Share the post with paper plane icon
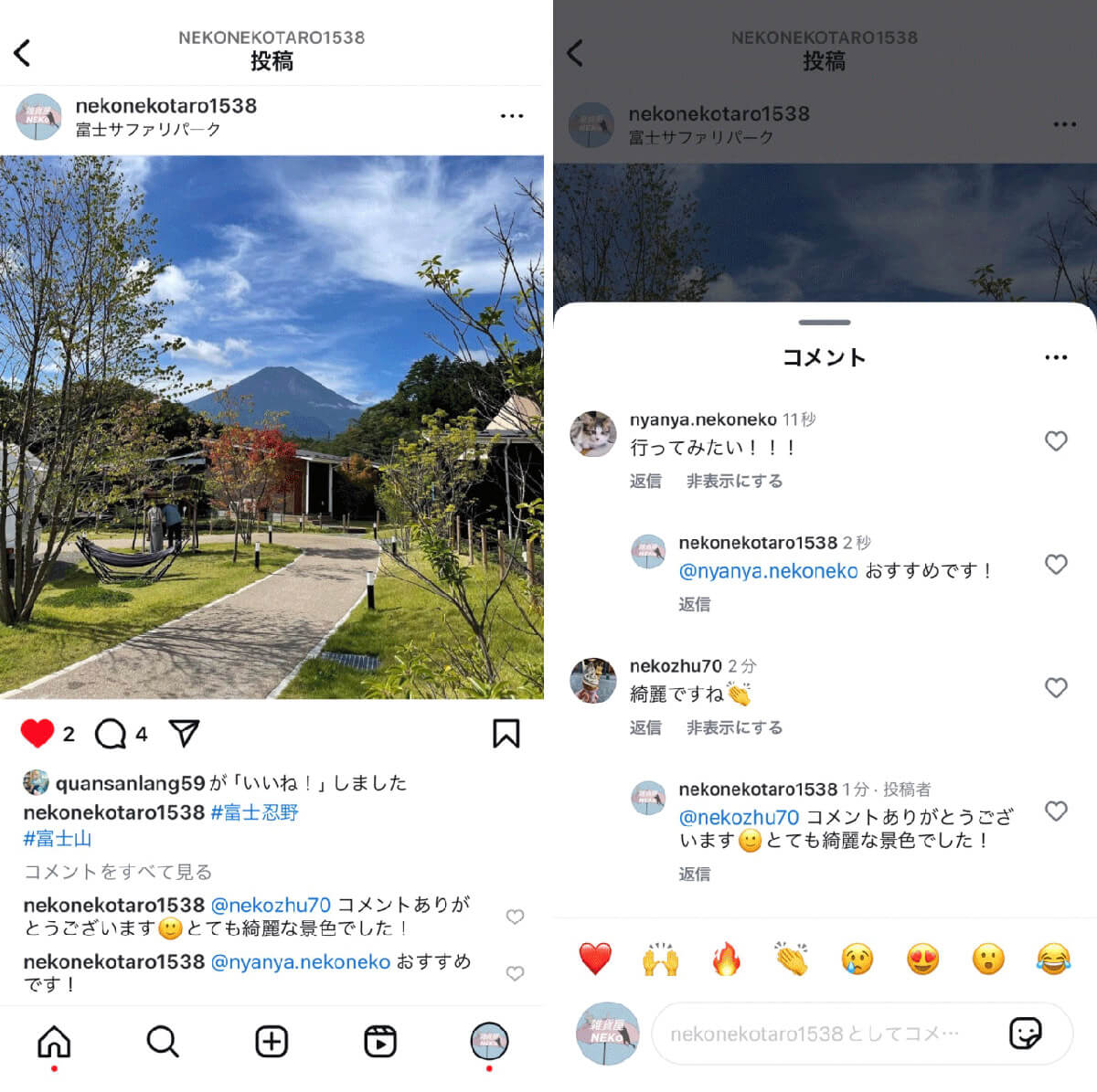Screen dimensions: 1097x1092 coord(185,733)
